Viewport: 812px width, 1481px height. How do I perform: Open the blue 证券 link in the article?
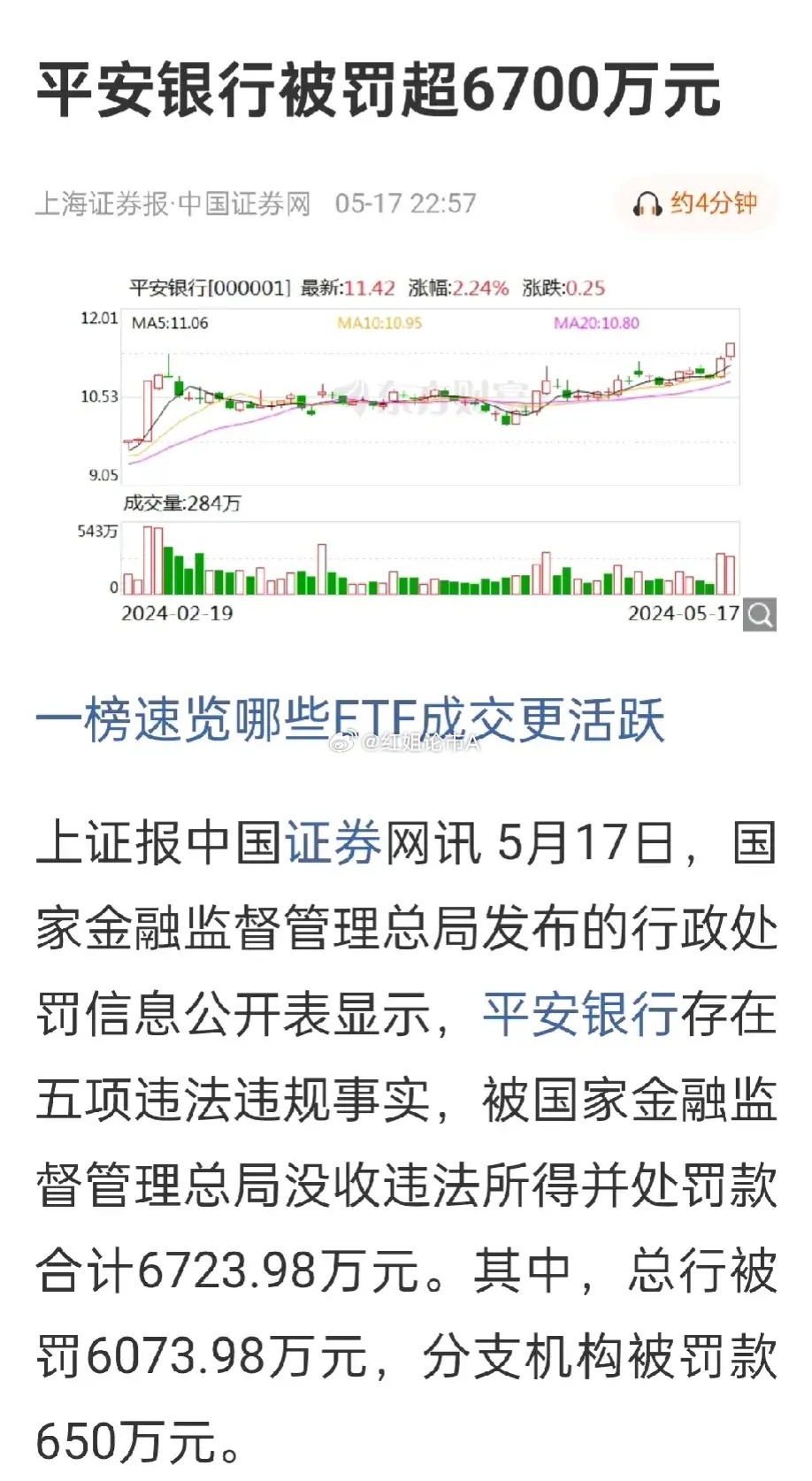(333, 841)
